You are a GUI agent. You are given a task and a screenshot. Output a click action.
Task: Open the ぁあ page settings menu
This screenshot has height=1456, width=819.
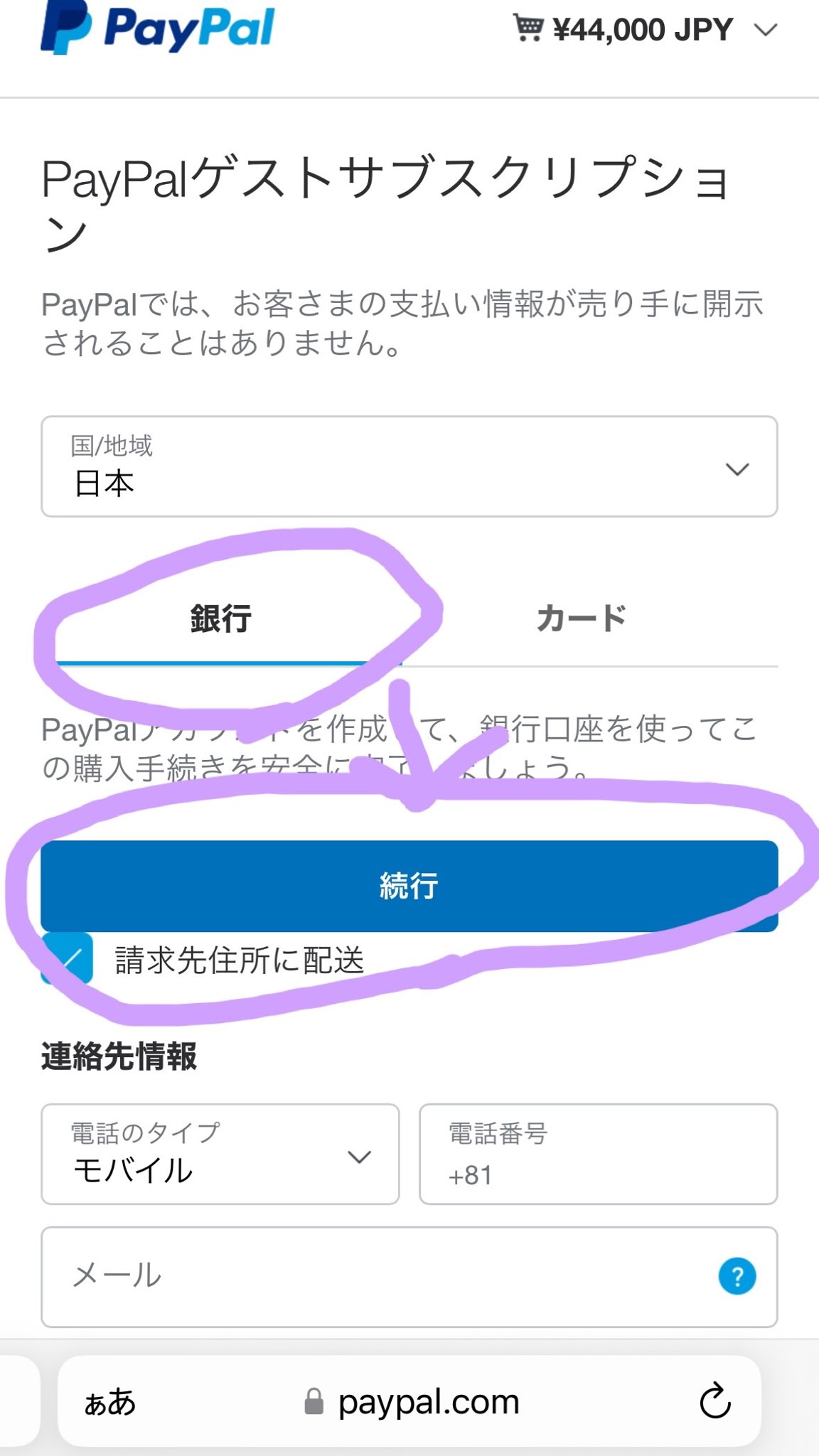click(x=110, y=1402)
